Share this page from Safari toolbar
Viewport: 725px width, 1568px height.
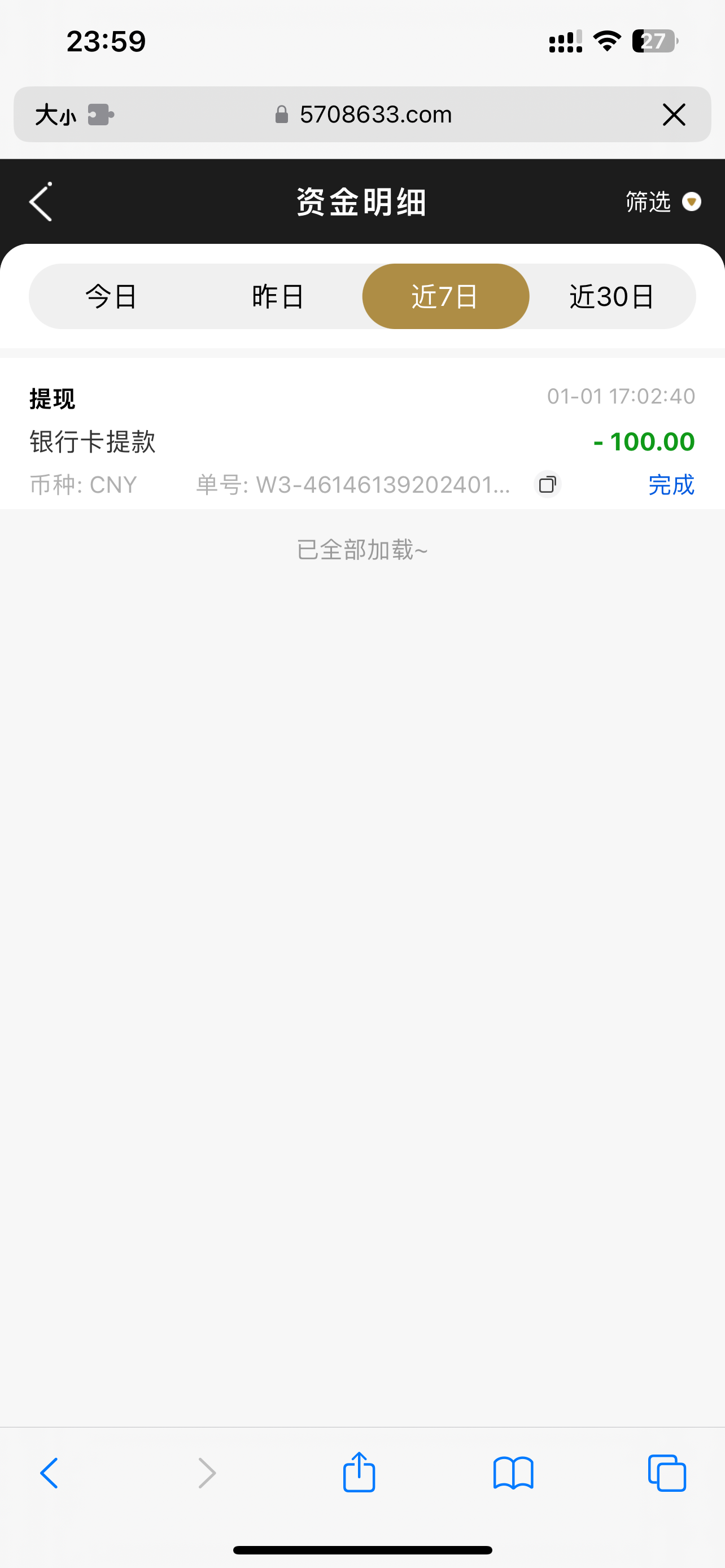359,1473
